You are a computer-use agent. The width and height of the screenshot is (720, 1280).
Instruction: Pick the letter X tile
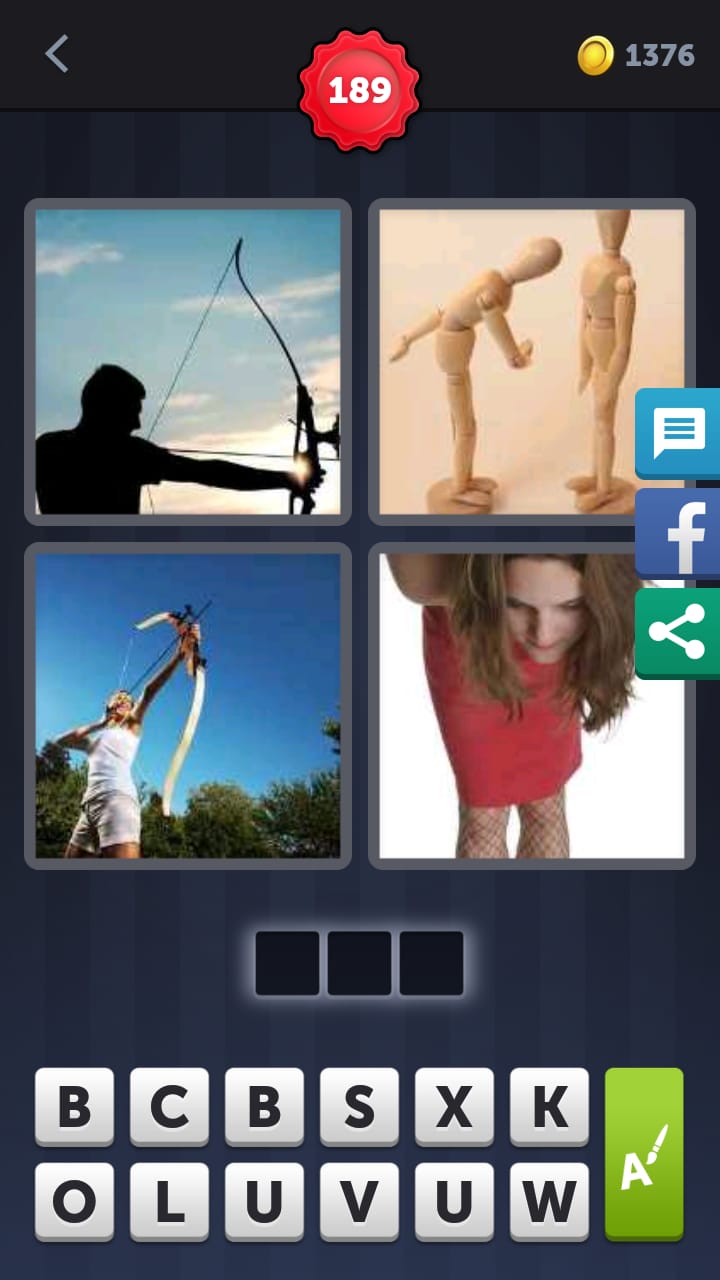454,1106
